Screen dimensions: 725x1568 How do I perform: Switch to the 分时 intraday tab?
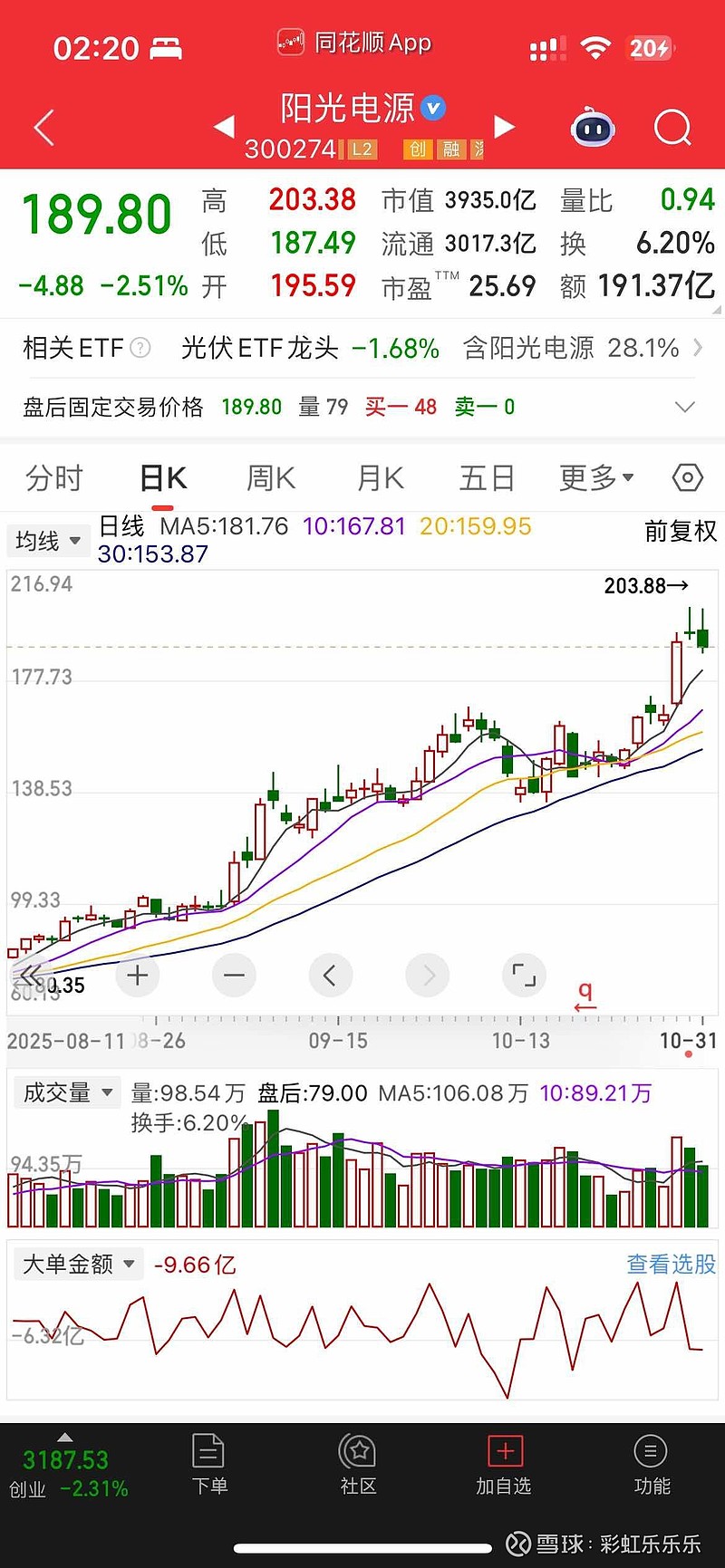[x=53, y=477]
